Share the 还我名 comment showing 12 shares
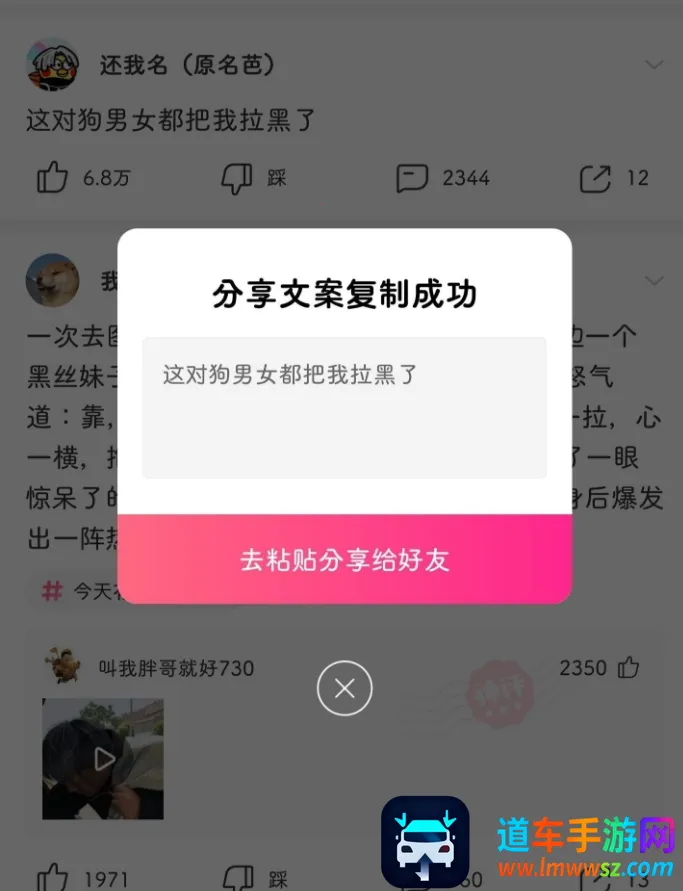 coord(595,179)
